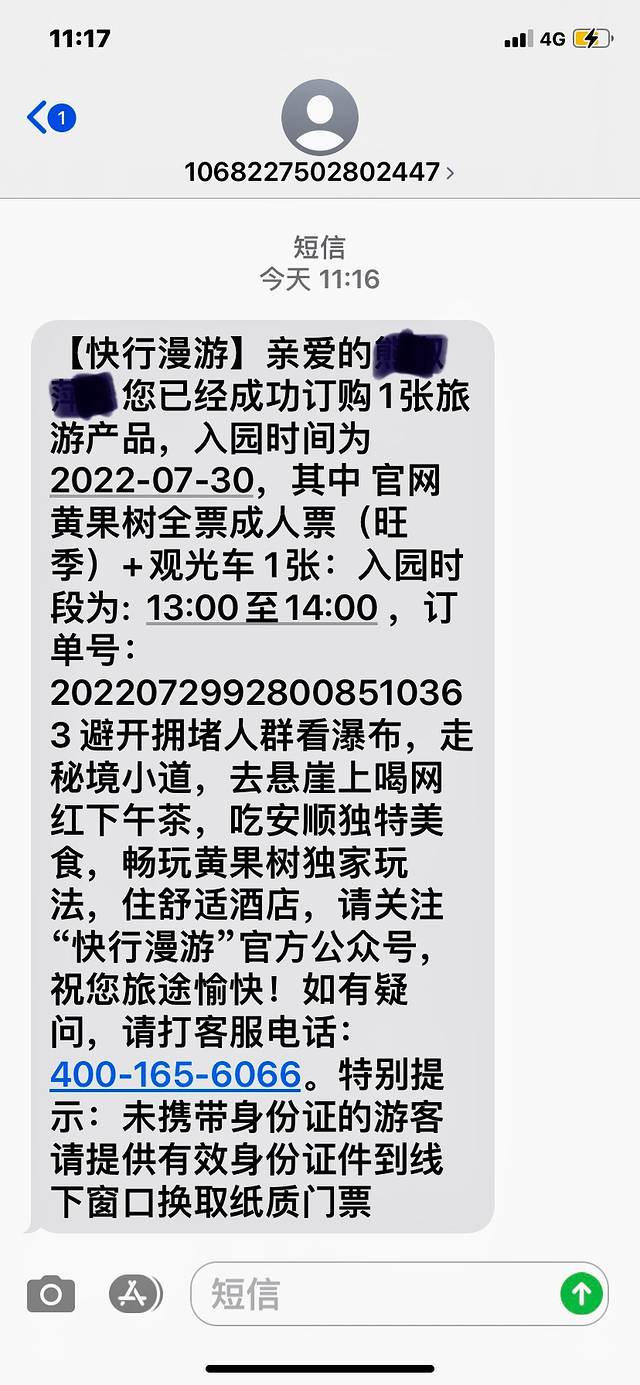This screenshot has height=1385, width=640.
Task: Tap the underlined time 13:00 至 14:00
Action: coord(262,607)
